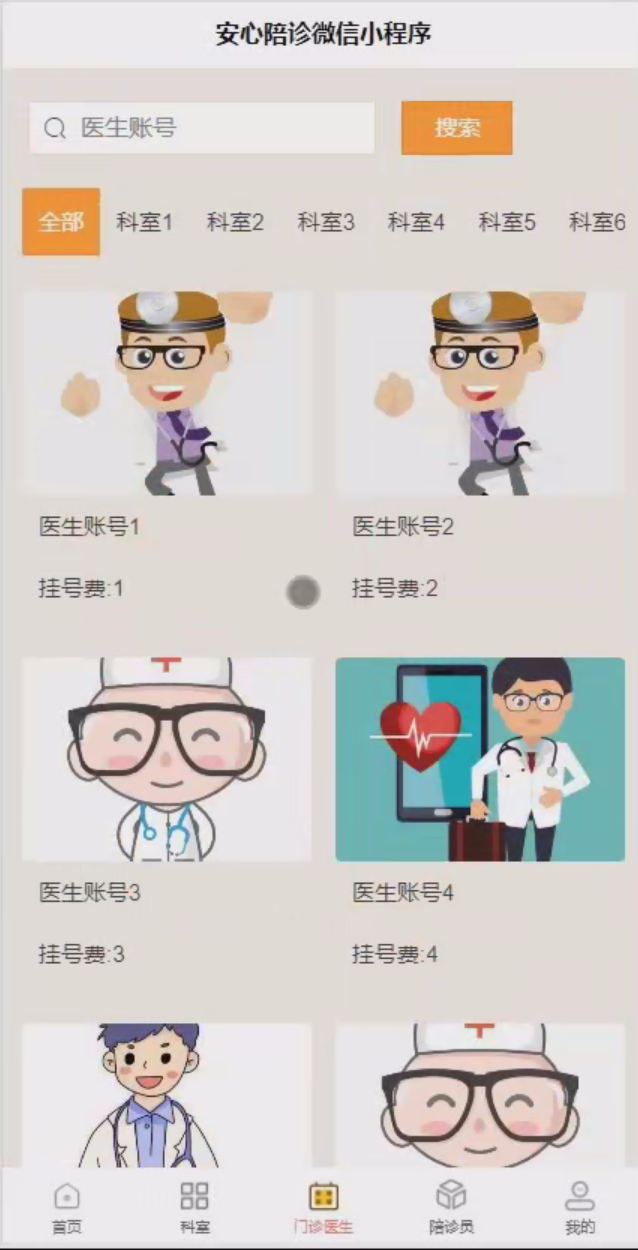Filter doctors by 科室5
The image size is (638, 1250).
(507, 222)
